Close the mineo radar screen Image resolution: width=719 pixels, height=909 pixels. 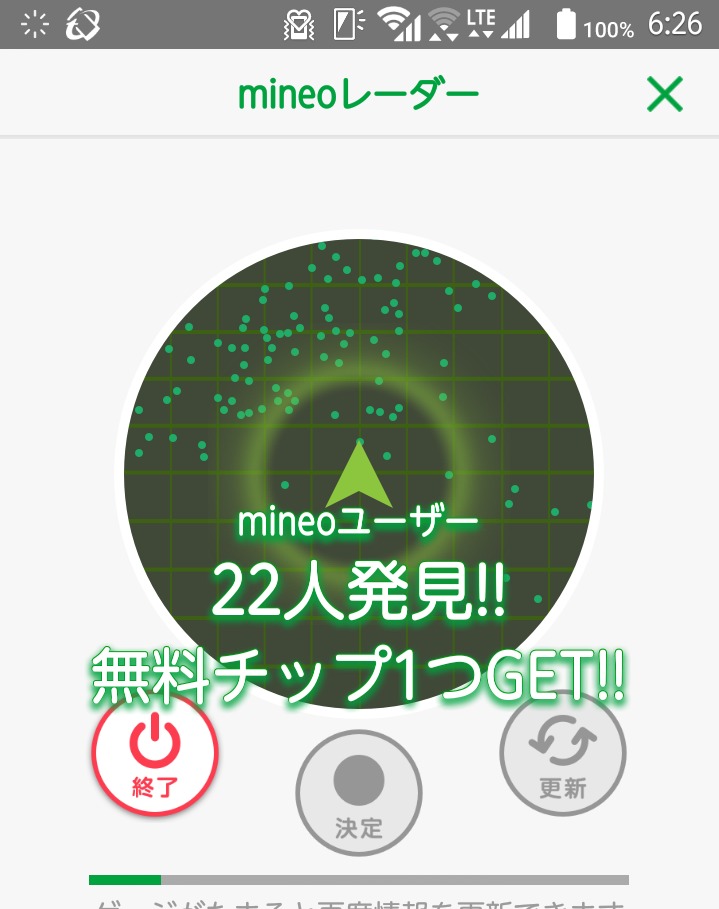(664, 95)
